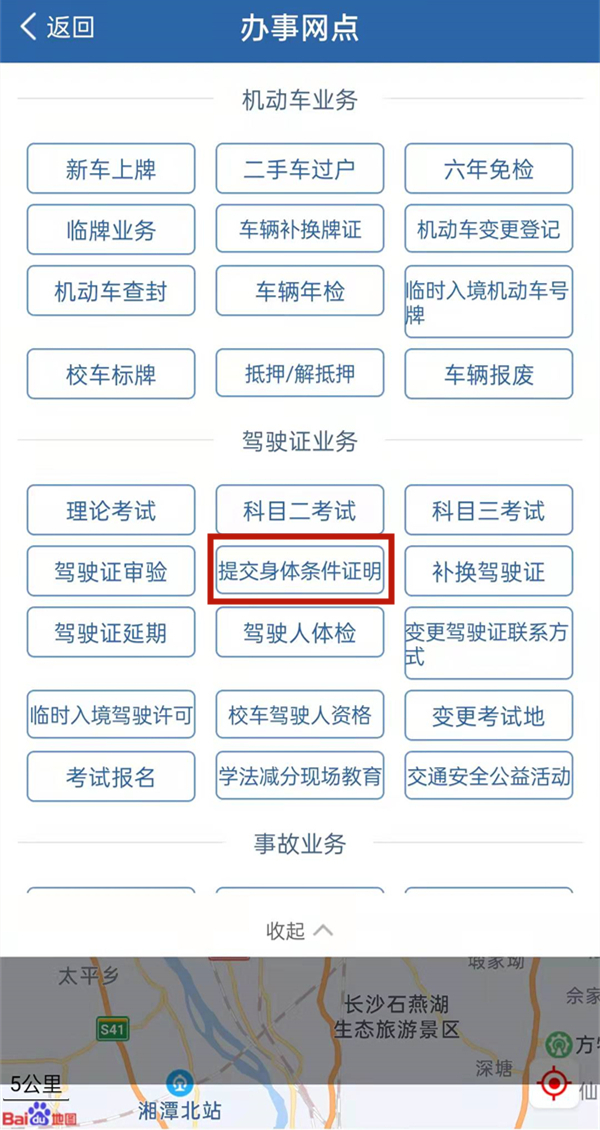Tap the 六年免检 option
This screenshot has width=600, height=1130.
point(488,170)
